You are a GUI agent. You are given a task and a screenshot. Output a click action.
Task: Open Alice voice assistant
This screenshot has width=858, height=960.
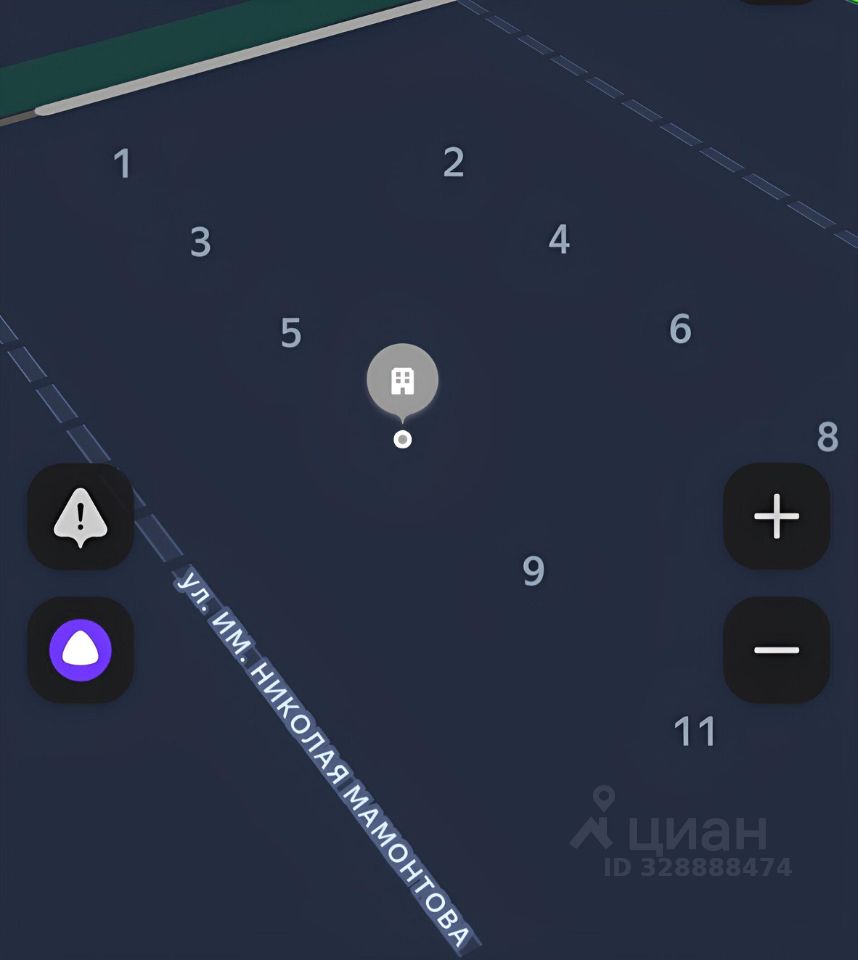80,650
